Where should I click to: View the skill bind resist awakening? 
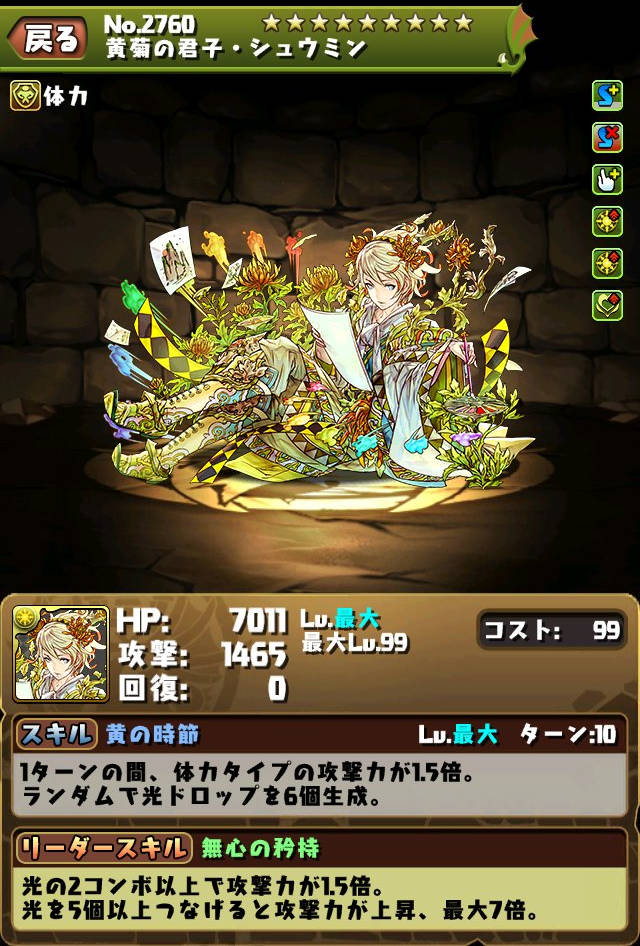point(607,138)
